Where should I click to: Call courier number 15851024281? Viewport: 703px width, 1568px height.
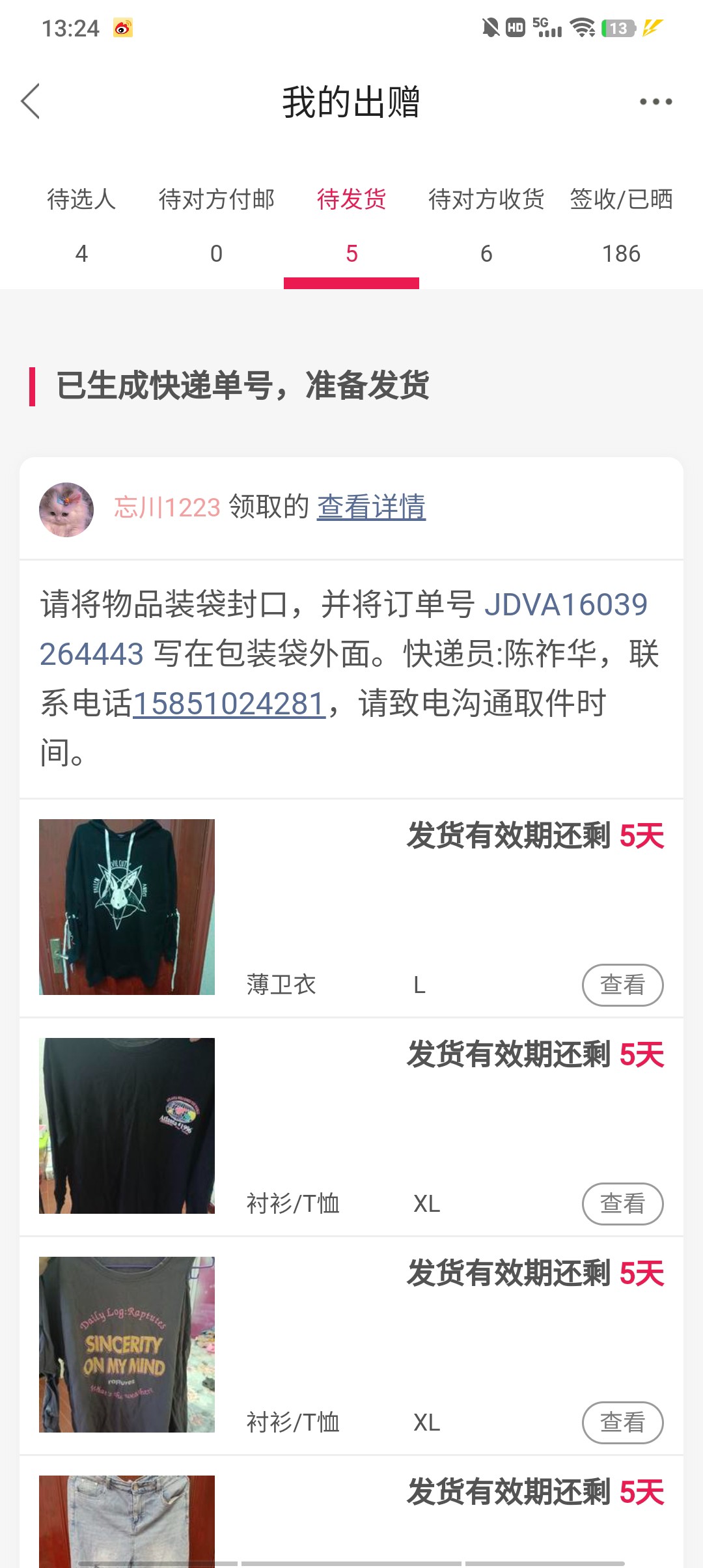(x=229, y=704)
